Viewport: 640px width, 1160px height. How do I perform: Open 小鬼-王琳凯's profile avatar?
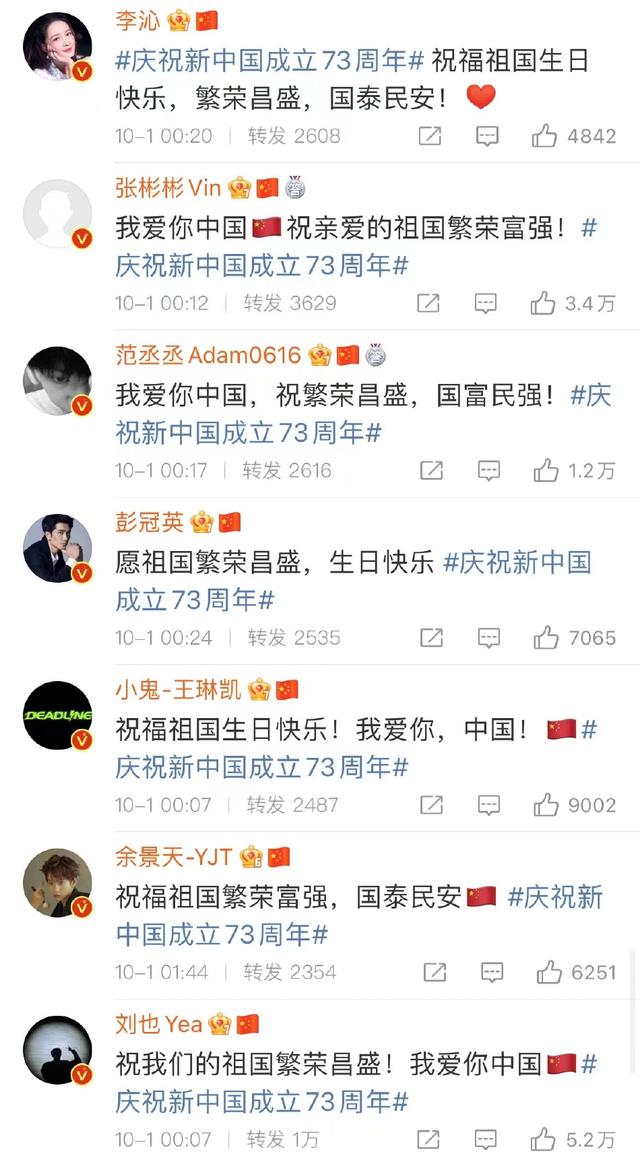coord(58,715)
